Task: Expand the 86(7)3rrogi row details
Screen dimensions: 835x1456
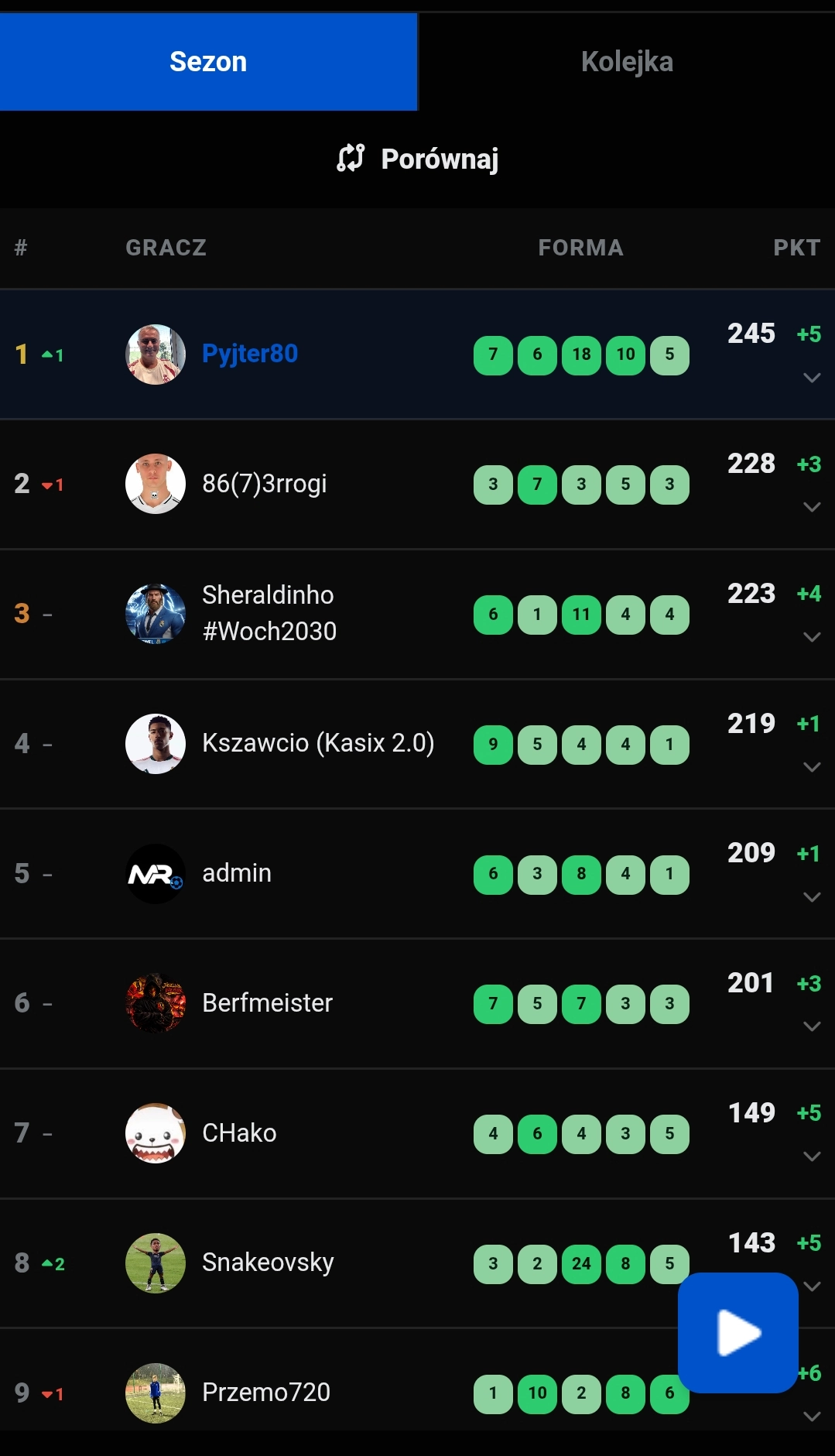Action: point(812,507)
